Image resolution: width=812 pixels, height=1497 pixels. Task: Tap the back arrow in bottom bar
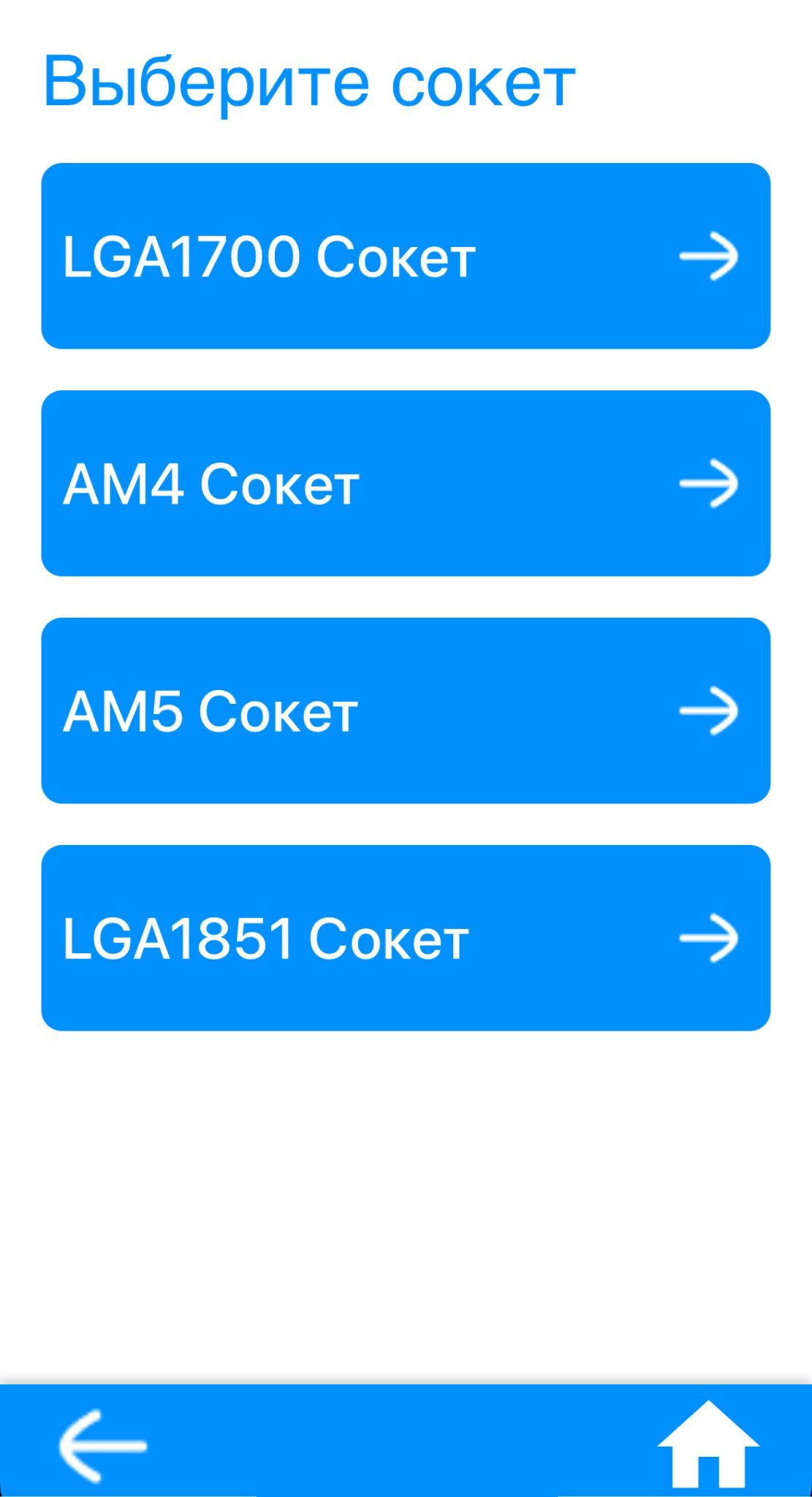102,1445
